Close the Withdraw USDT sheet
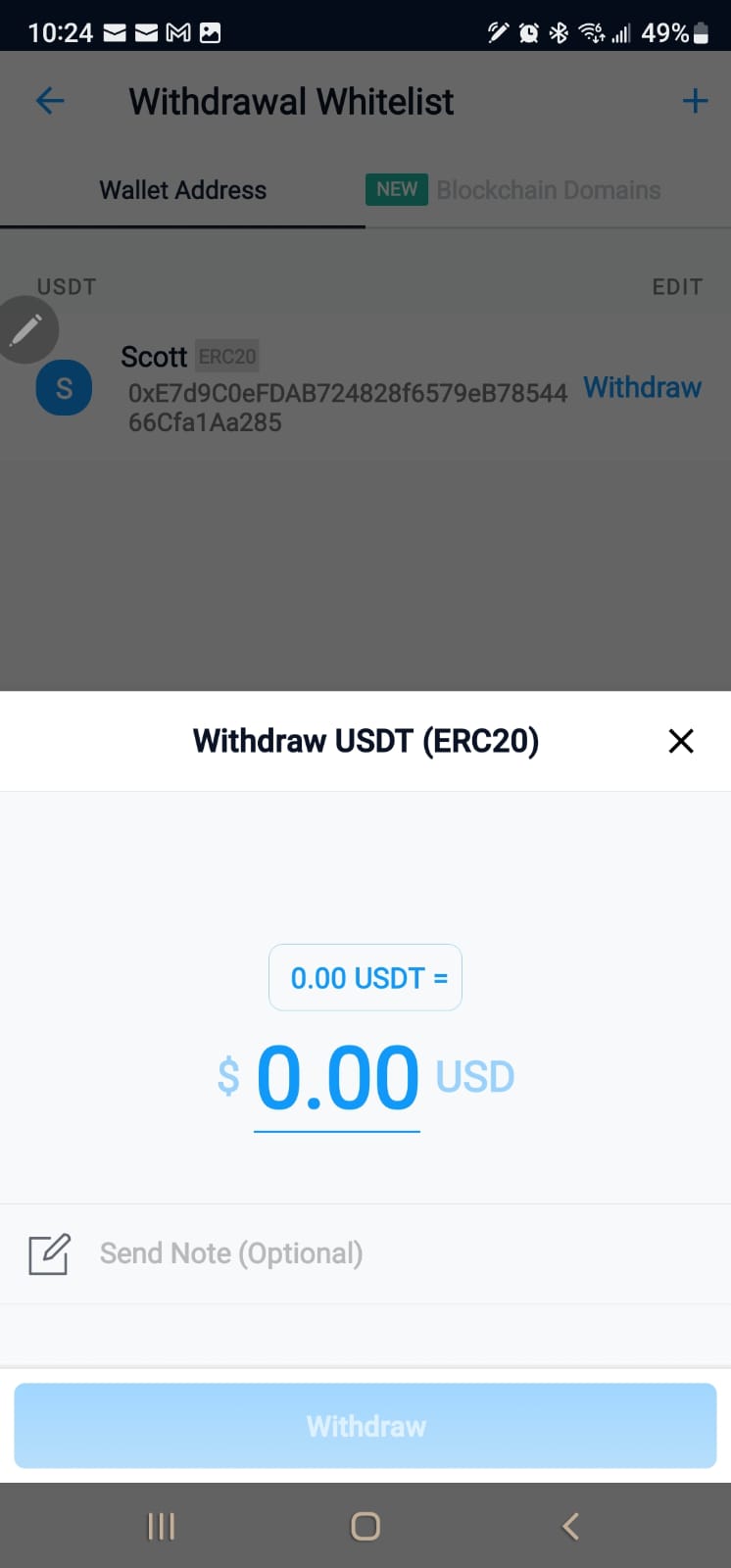The image size is (731, 1568). pos(680,741)
